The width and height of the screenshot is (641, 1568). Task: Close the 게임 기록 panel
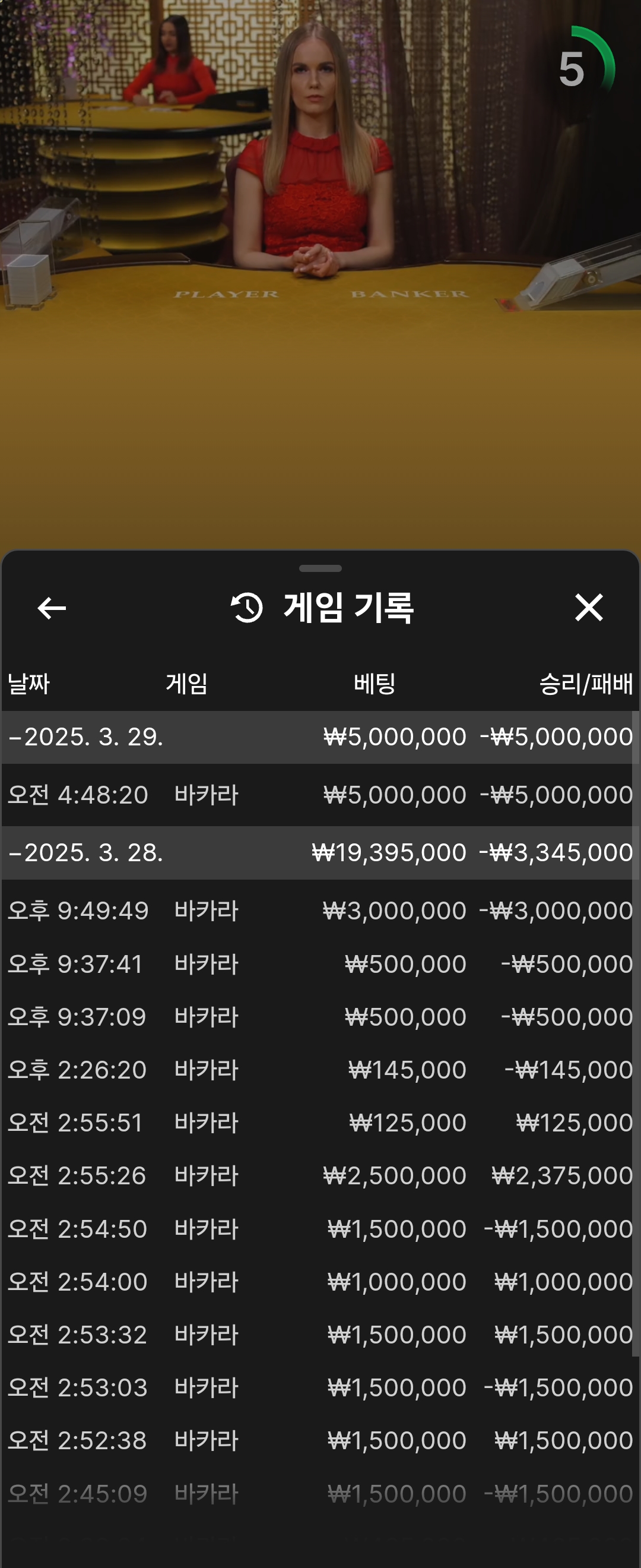[588, 608]
